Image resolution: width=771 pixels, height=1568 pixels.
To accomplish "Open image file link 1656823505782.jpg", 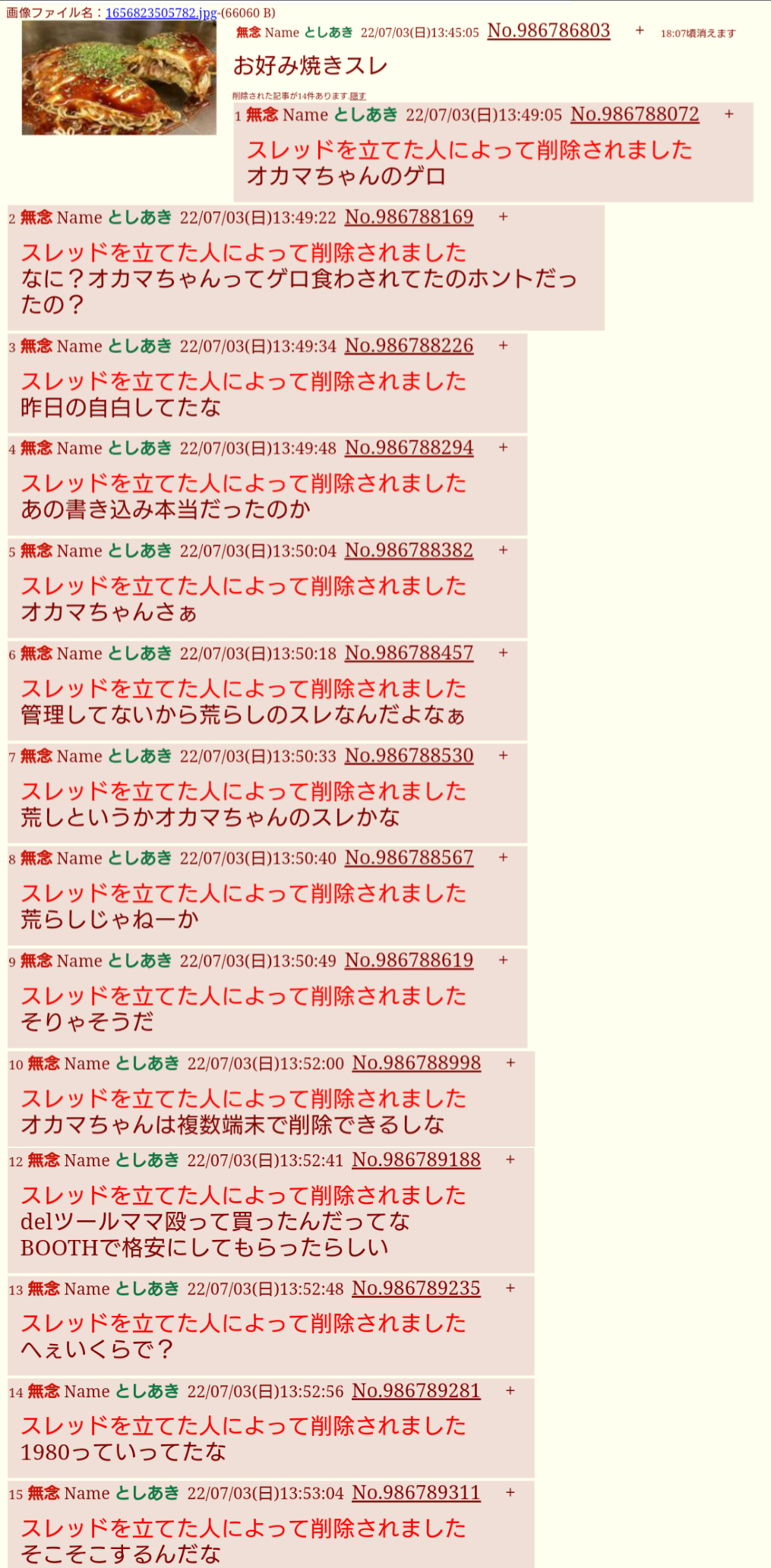I will pyautogui.click(x=161, y=13).
